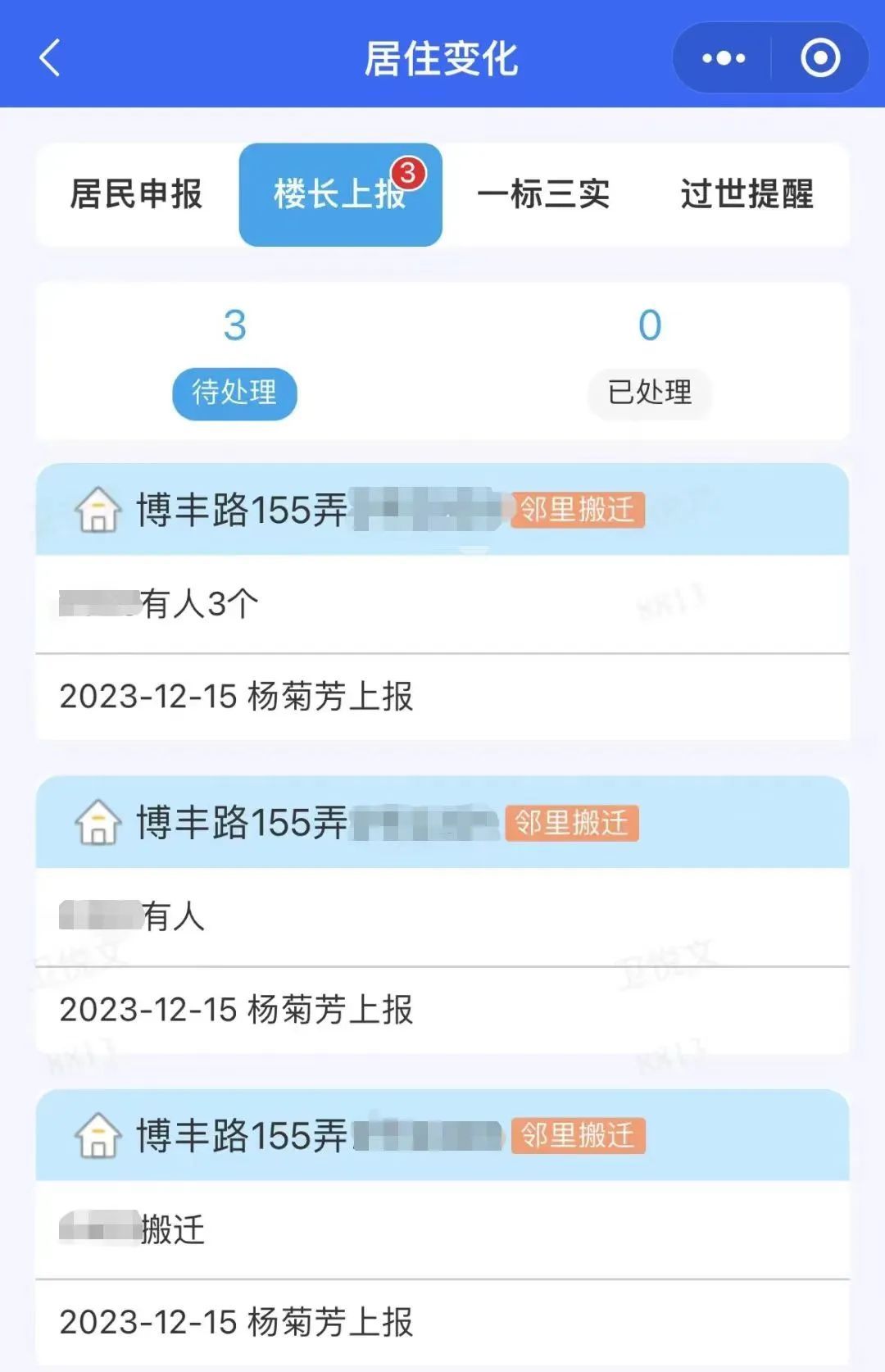Open the report card whose note ends in 搬迁

442,1229
